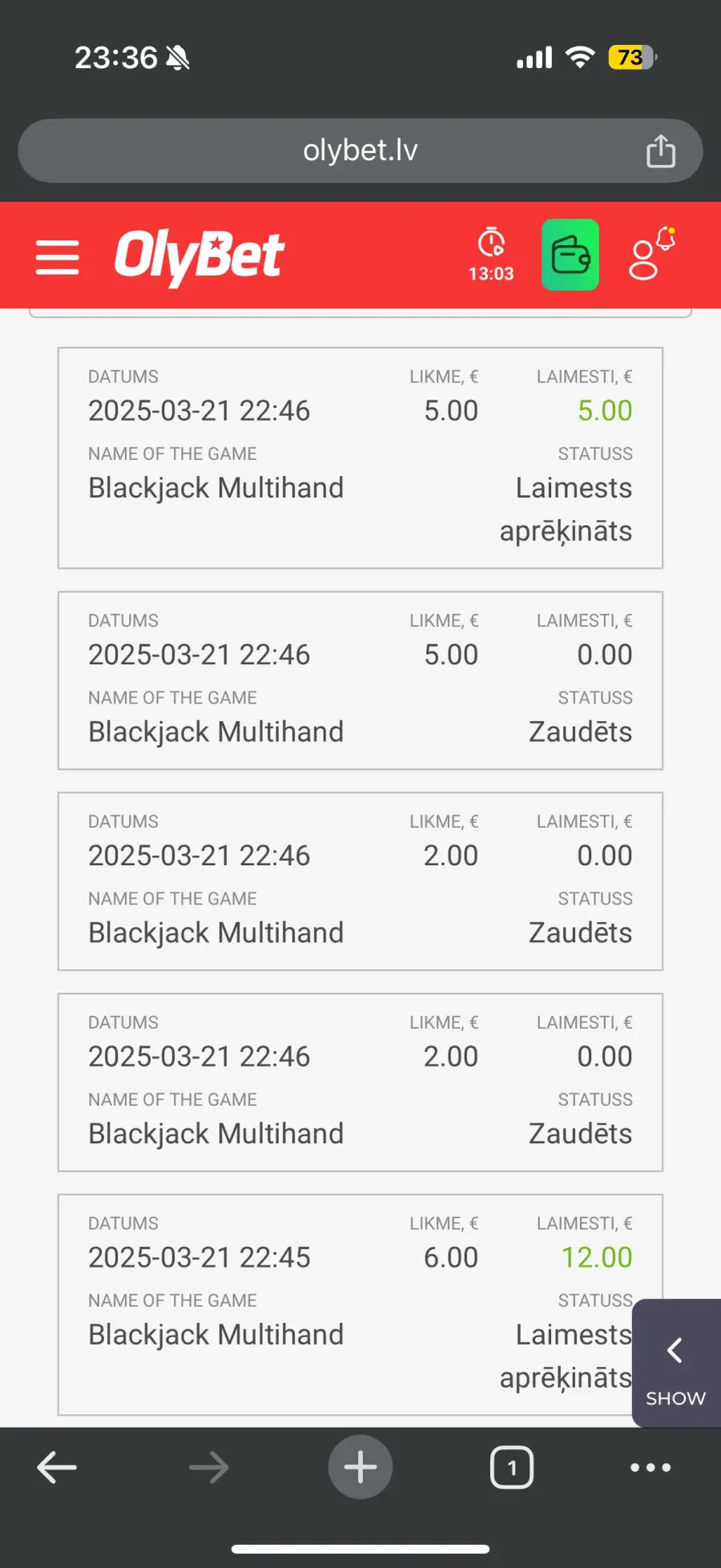Open the browser tabs overview

point(511,1468)
